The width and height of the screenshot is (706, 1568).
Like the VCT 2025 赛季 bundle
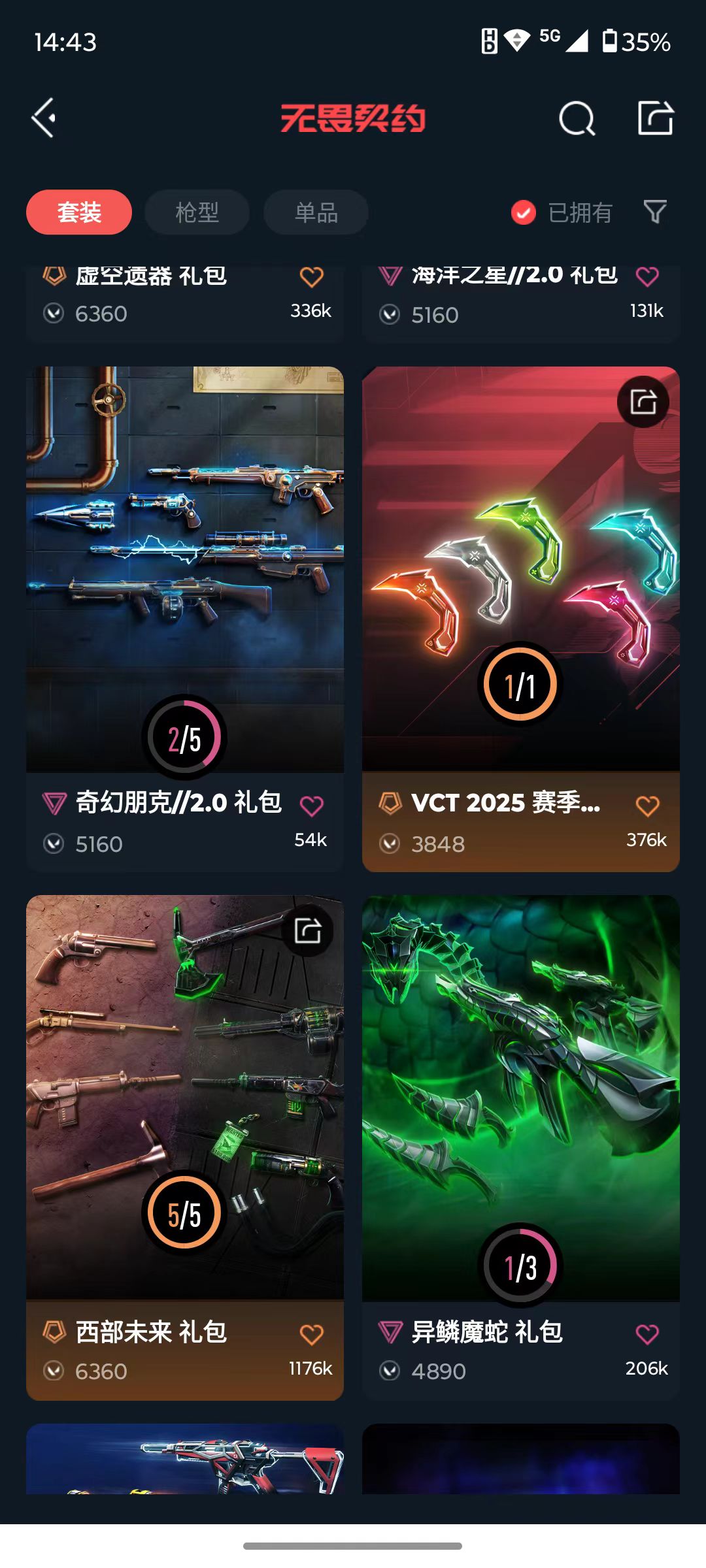coord(647,806)
